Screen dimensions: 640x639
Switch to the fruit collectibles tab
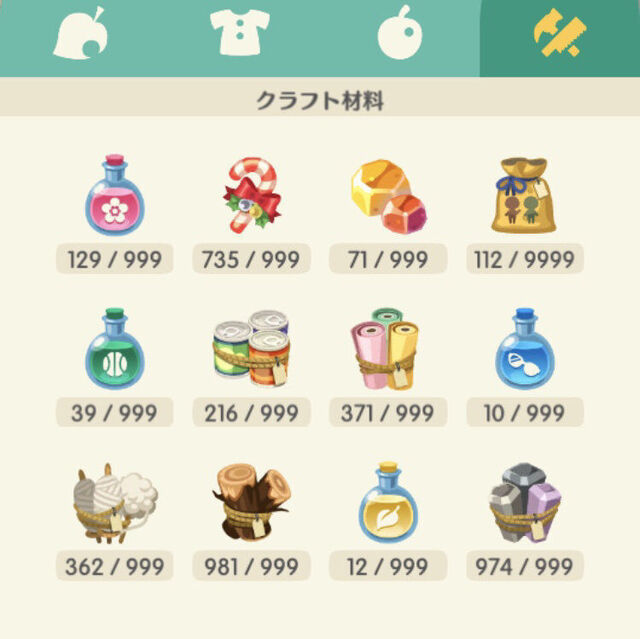click(399, 37)
